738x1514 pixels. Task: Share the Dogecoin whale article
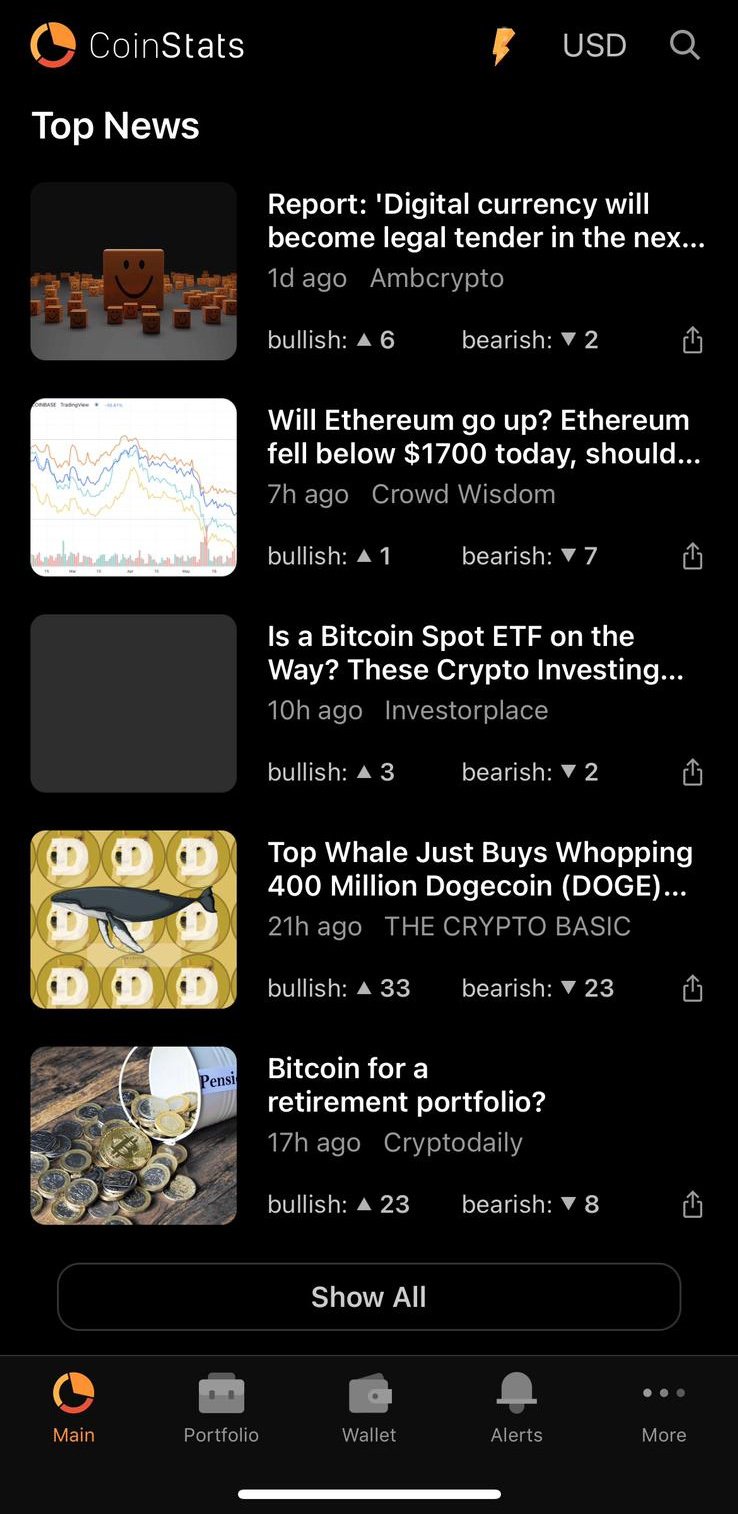(692, 989)
